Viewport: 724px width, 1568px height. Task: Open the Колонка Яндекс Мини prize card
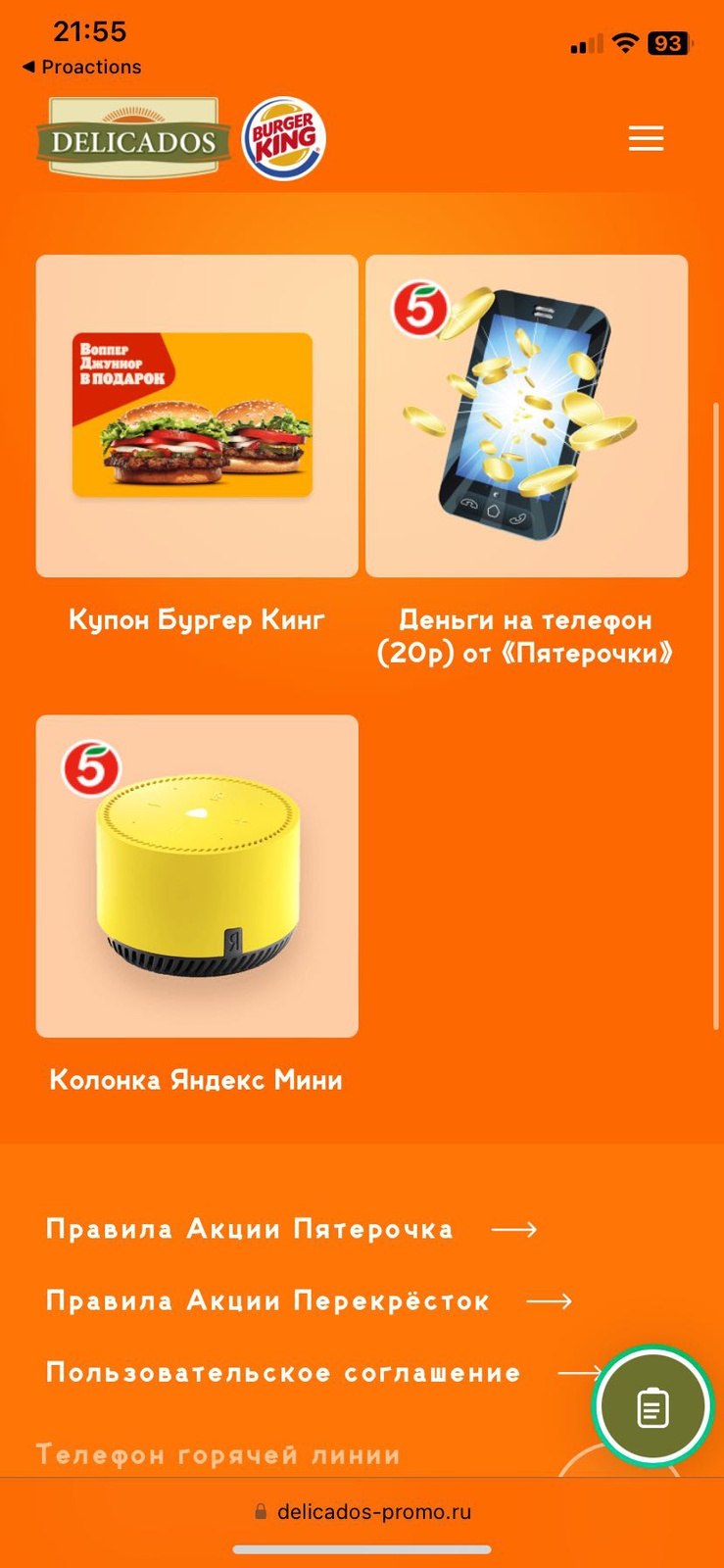(x=197, y=876)
